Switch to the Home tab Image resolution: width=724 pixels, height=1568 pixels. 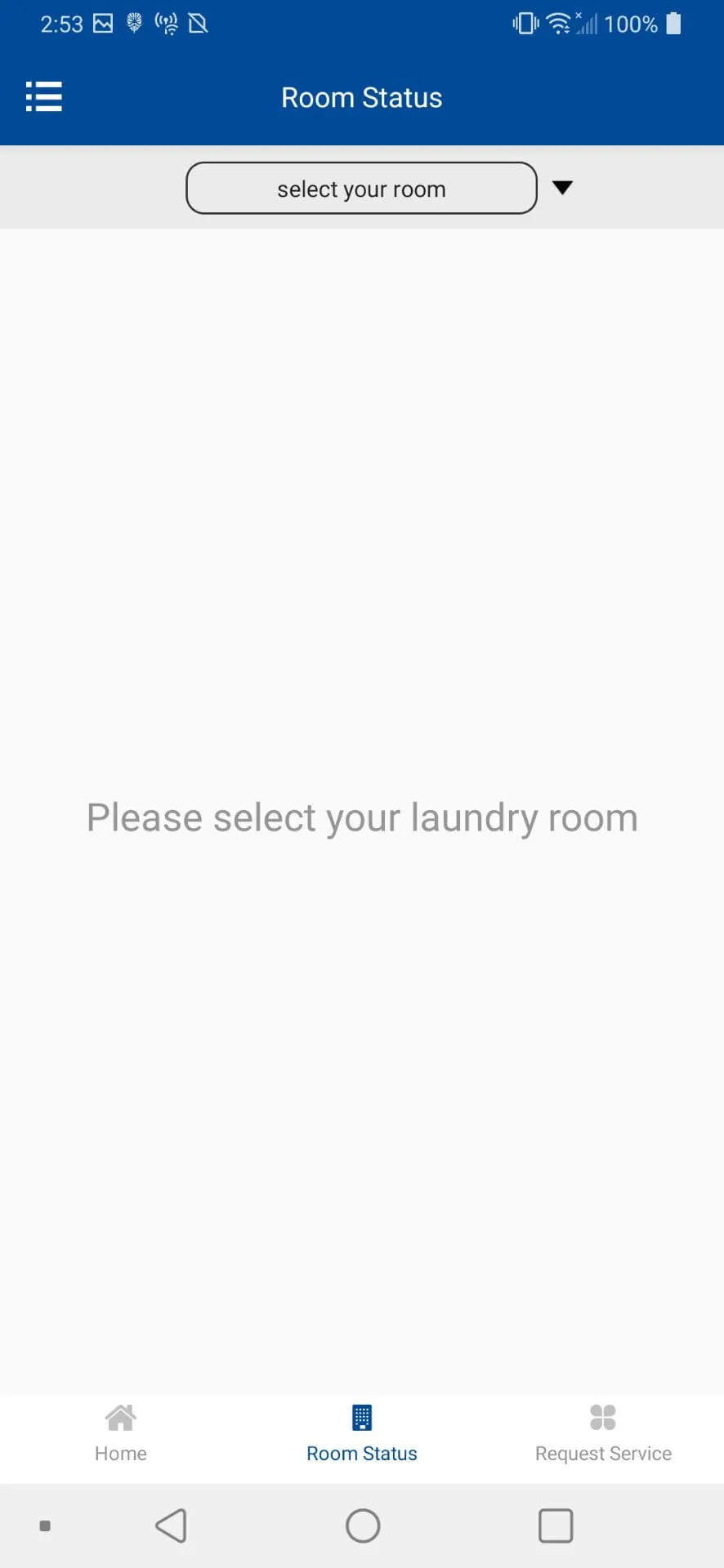pyautogui.click(x=121, y=1434)
